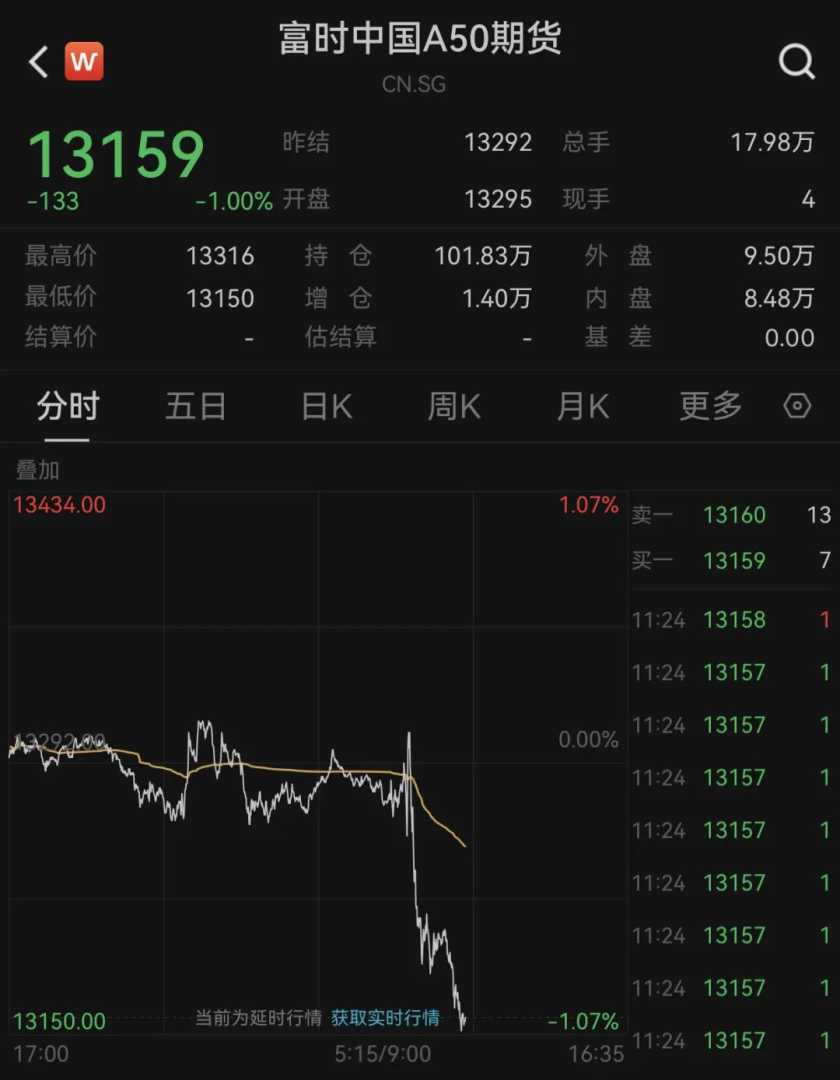This screenshot has width=840, height=1080.
Task: Switch to the 五日 chart tab
Action: click(x=196, y=407)
